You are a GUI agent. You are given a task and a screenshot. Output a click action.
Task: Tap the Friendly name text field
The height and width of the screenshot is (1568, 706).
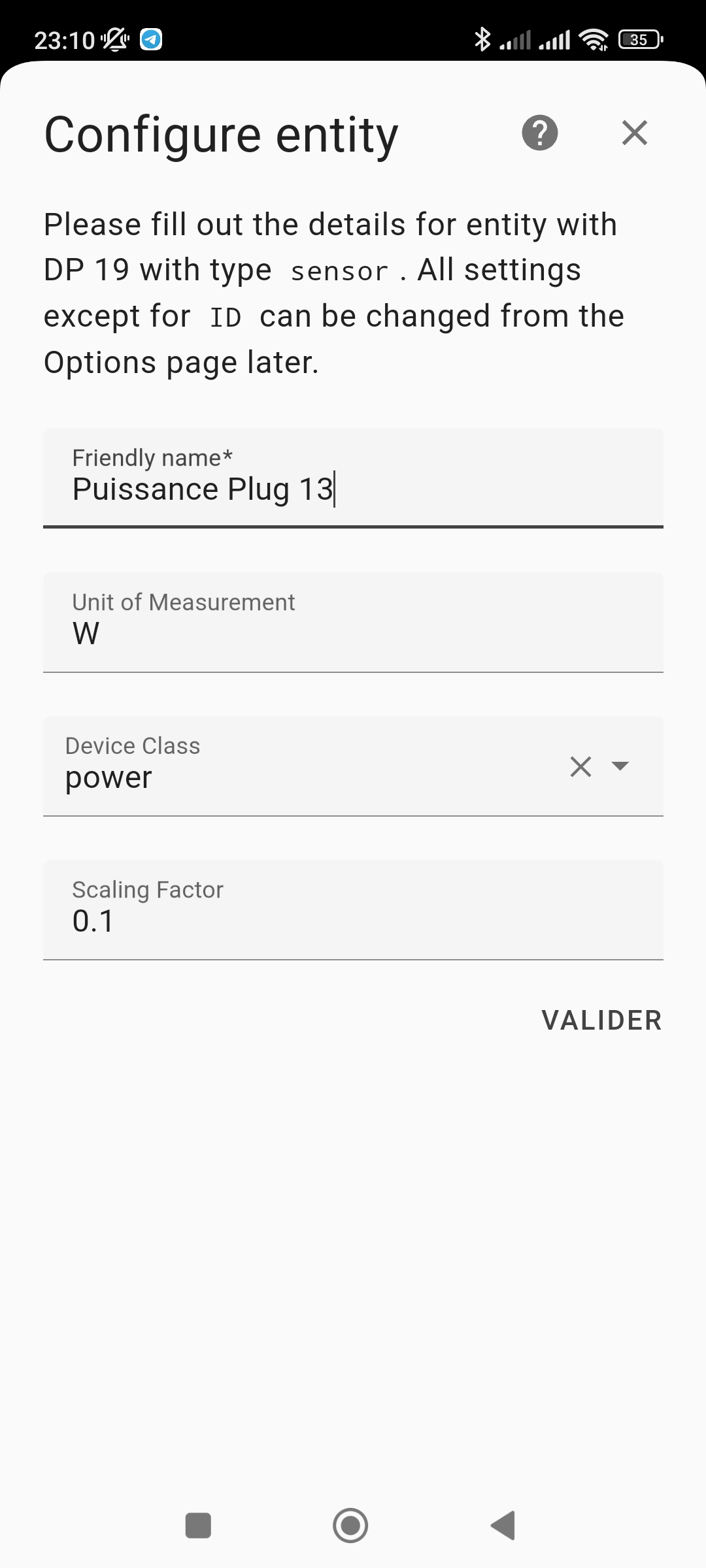click(353, 478)
